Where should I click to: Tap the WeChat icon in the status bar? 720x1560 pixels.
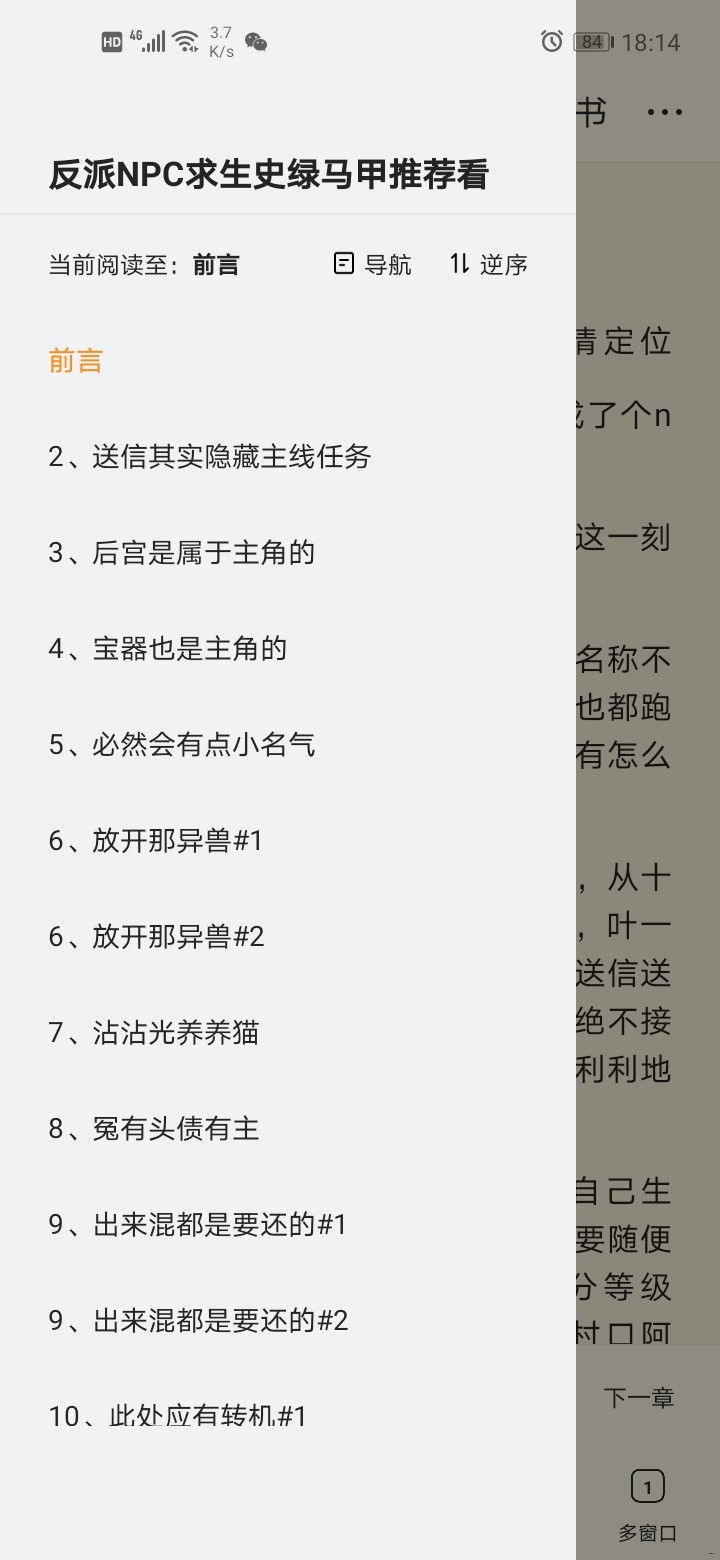pos(258,44)
